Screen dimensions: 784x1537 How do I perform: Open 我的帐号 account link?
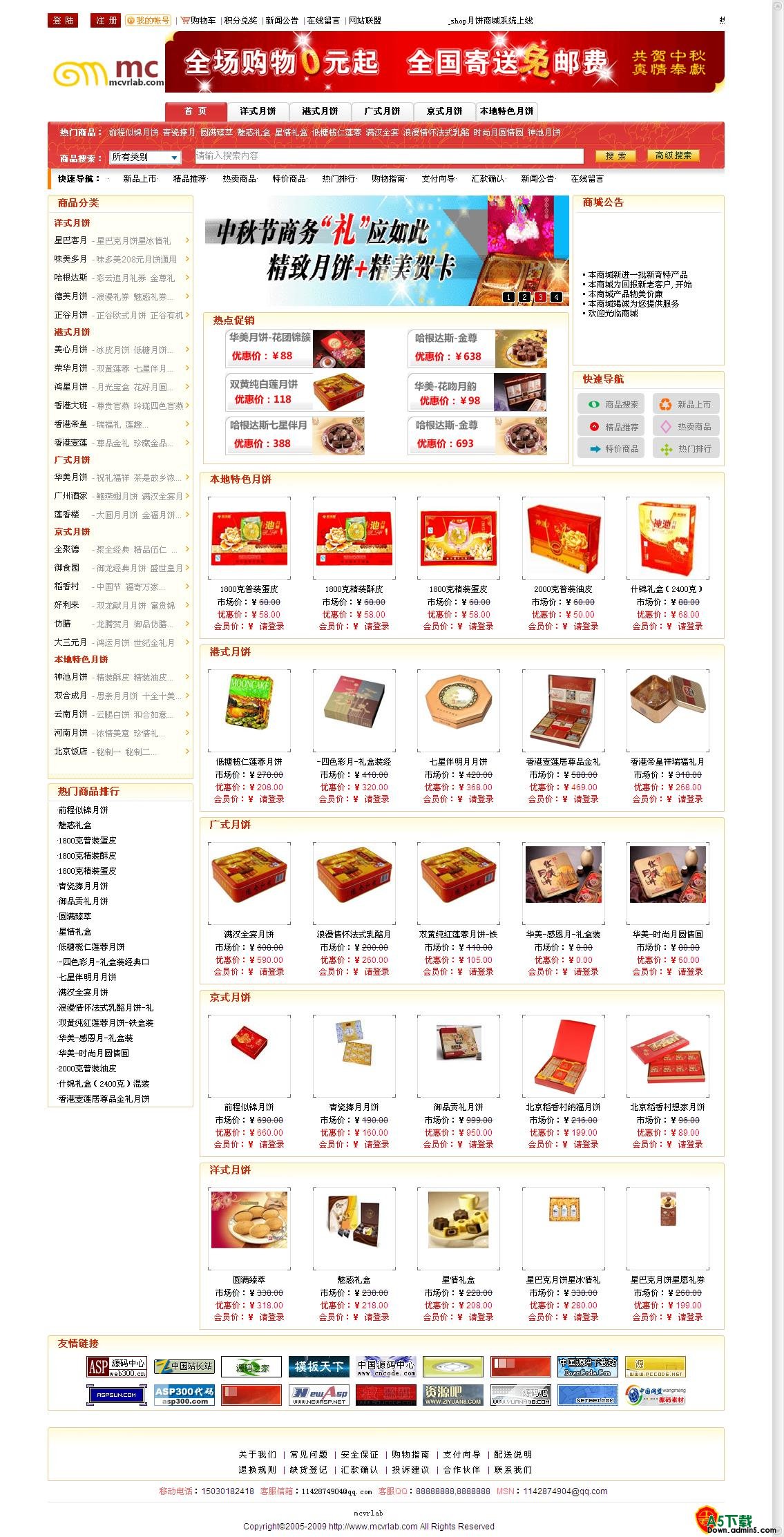(x=149, y=21)
